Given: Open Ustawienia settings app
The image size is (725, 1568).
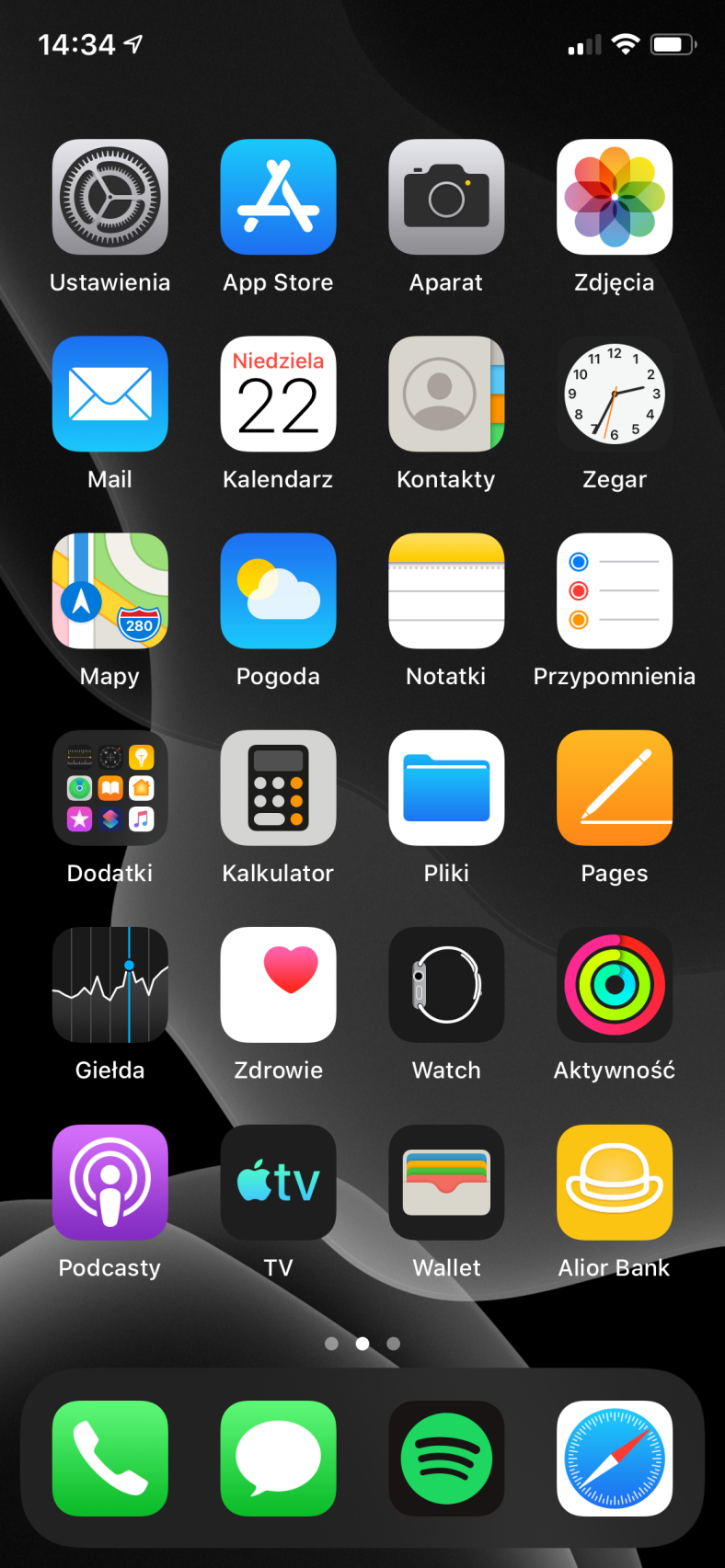Looking at the screenshot, I should click(110, 197).
